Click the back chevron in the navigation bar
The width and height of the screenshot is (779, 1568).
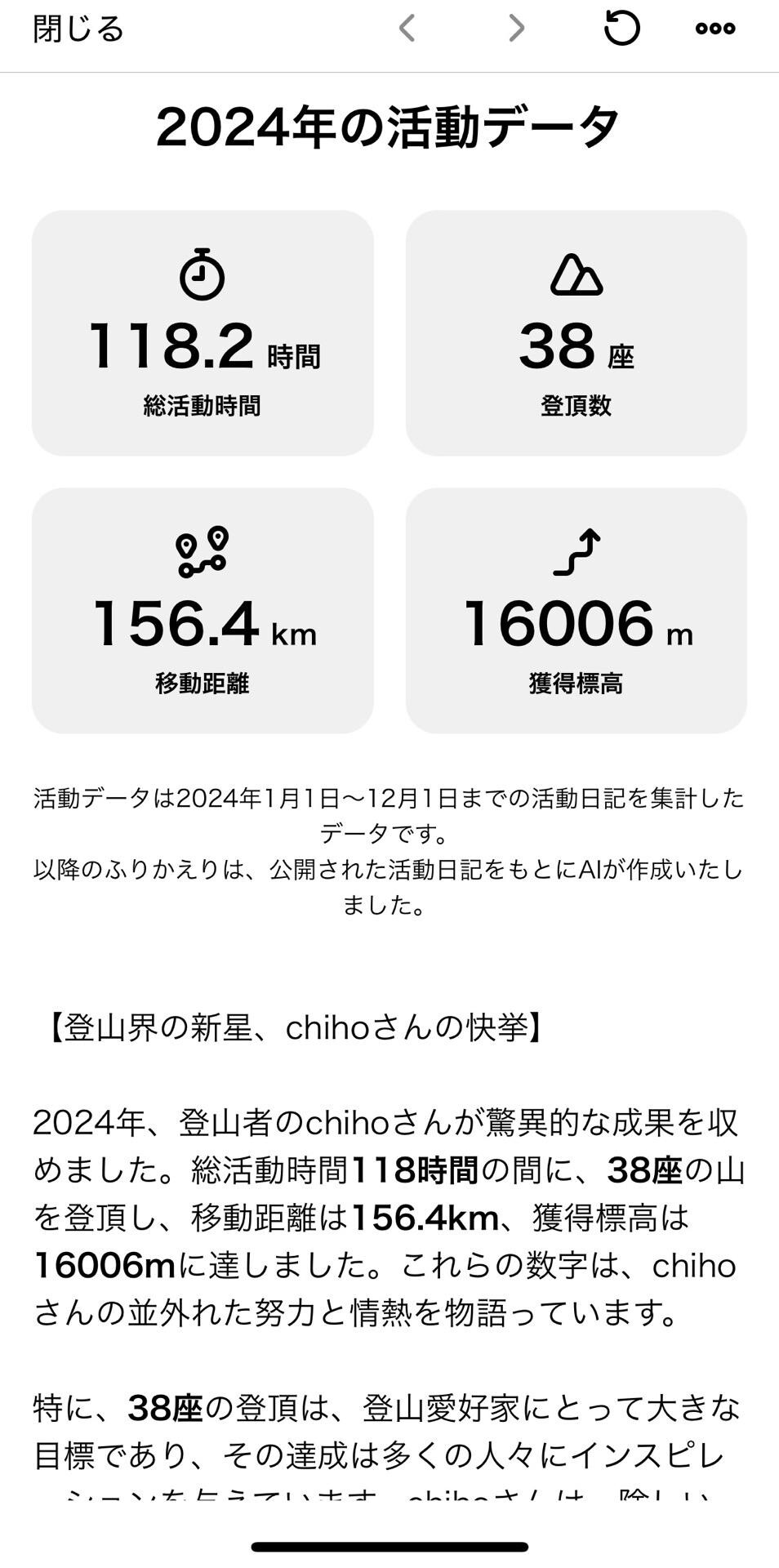(406, 27)
